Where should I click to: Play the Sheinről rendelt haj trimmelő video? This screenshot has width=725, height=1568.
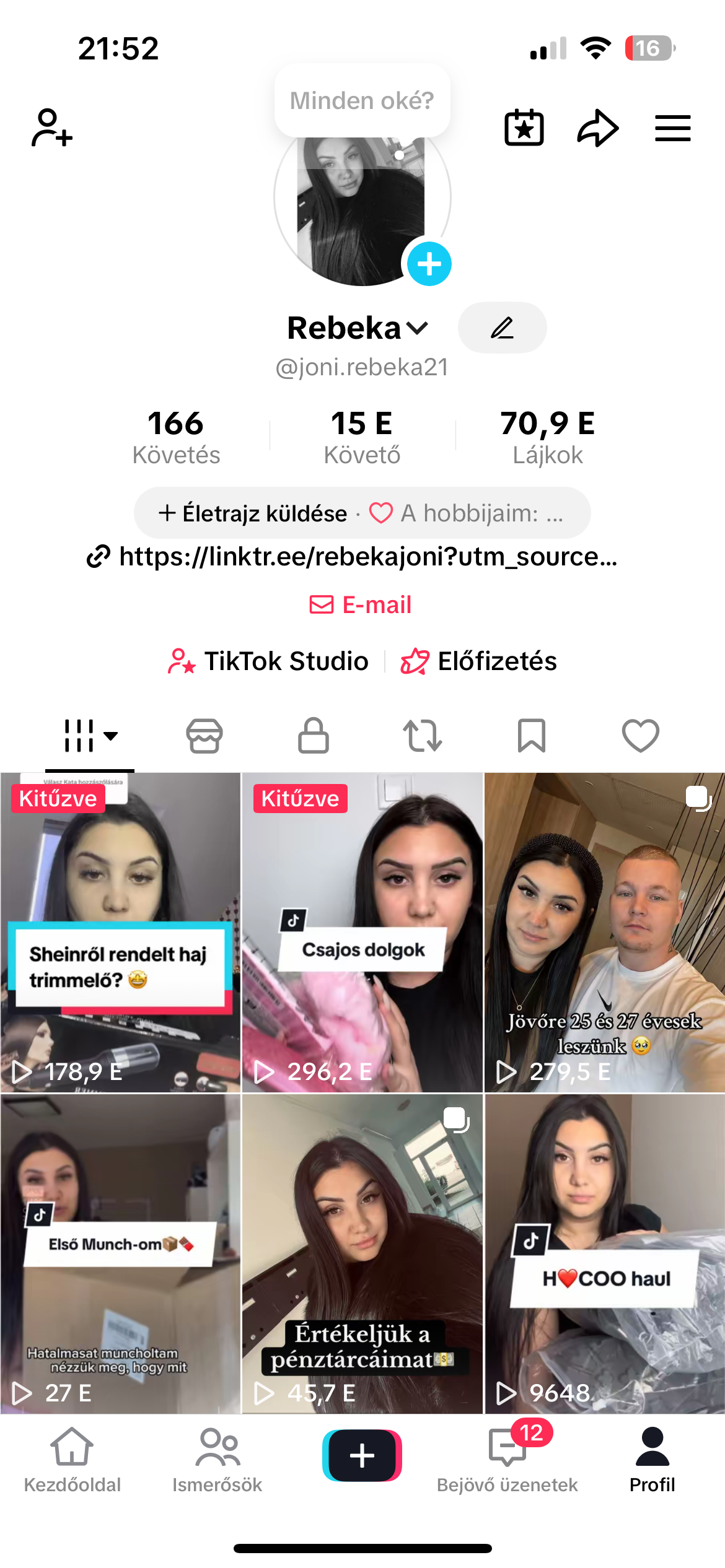click(x=120, y=932)
